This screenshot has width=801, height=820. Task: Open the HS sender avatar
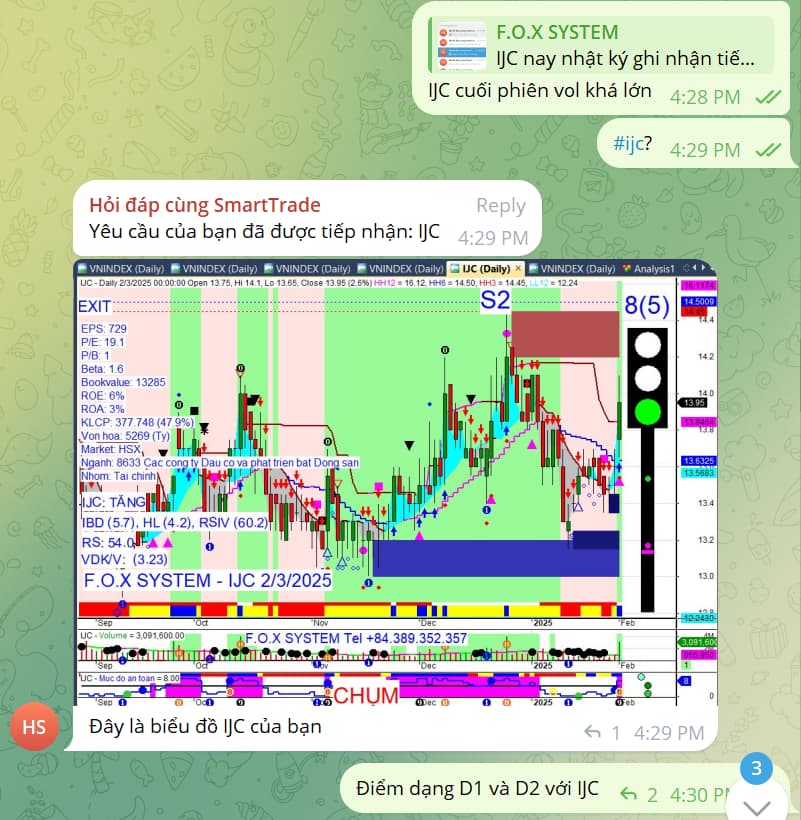pos(35,728)
